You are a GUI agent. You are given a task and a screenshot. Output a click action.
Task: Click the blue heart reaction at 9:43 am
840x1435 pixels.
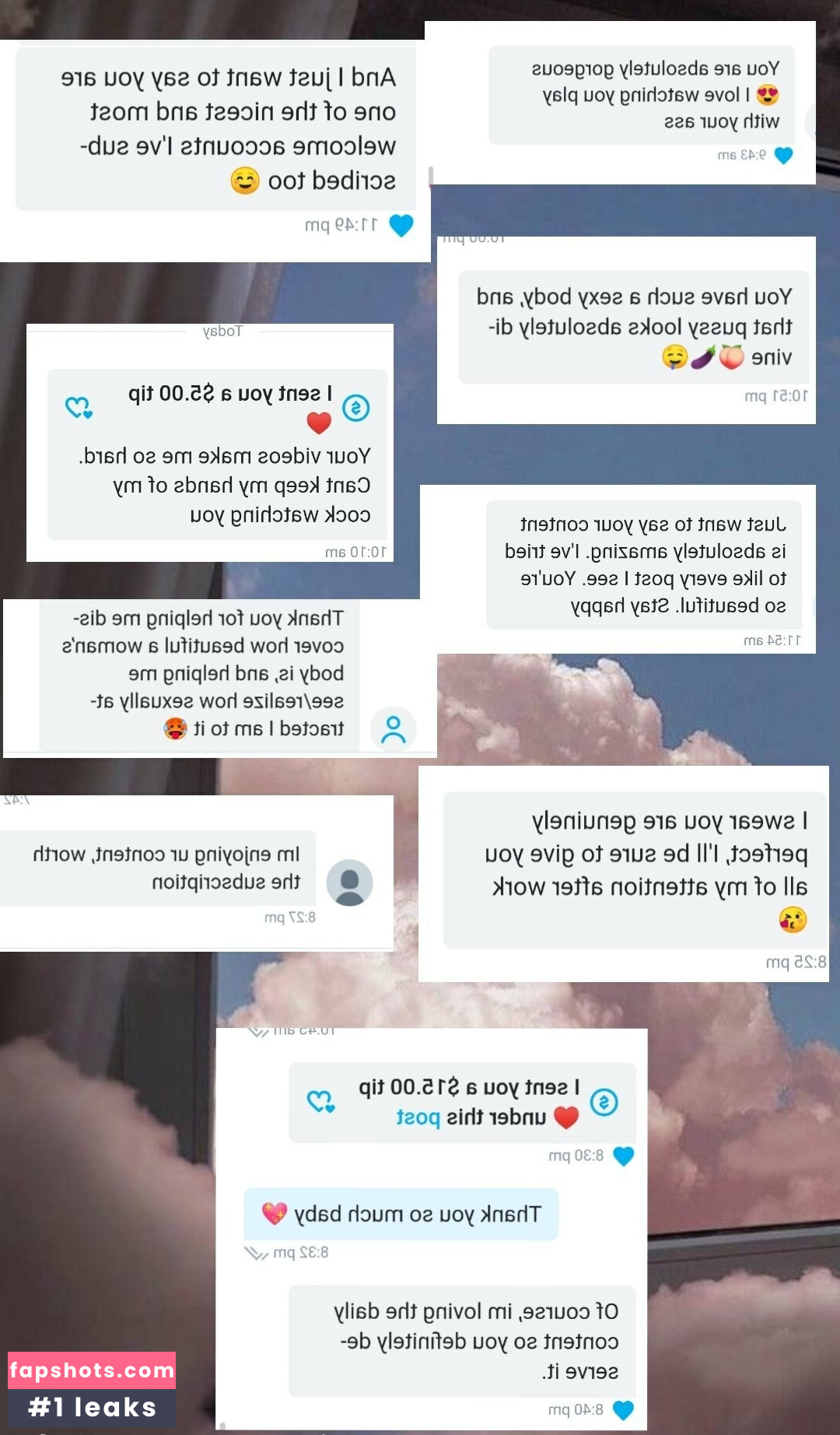[785, 156]
